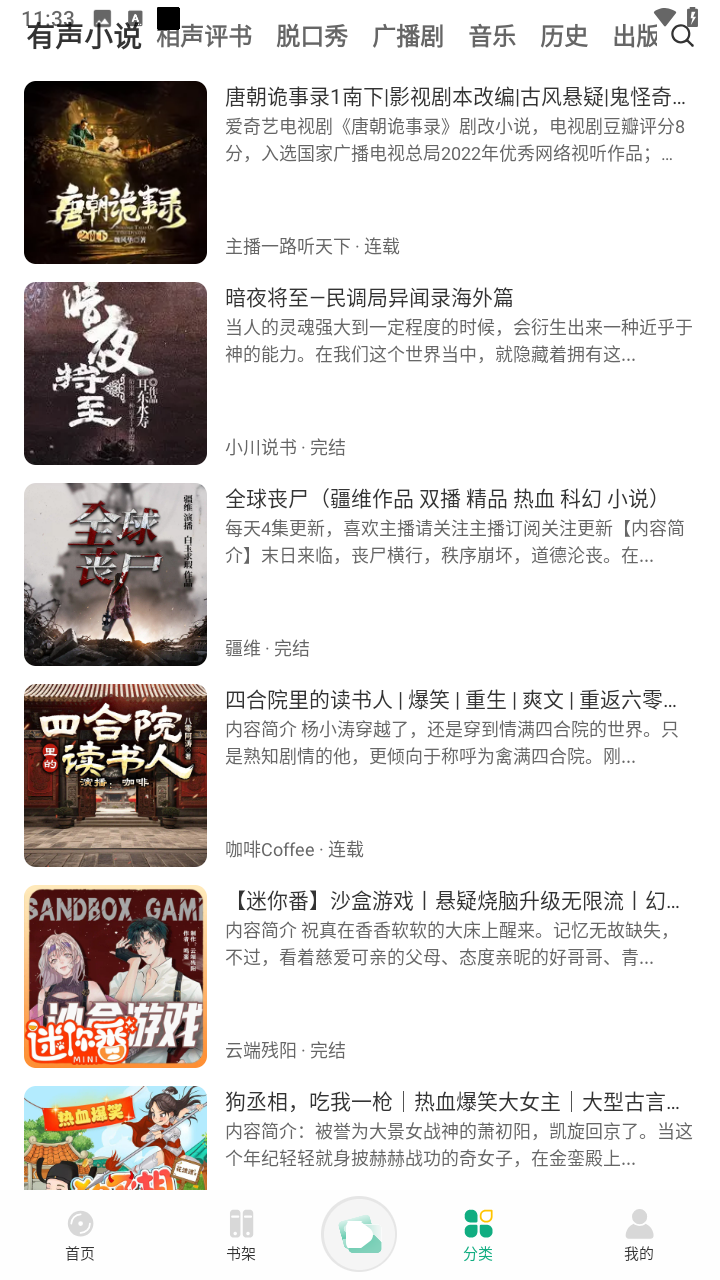This screenshot has height=1280, width=720.
Task: Tap the center player button
Action: coord(359,1234)
